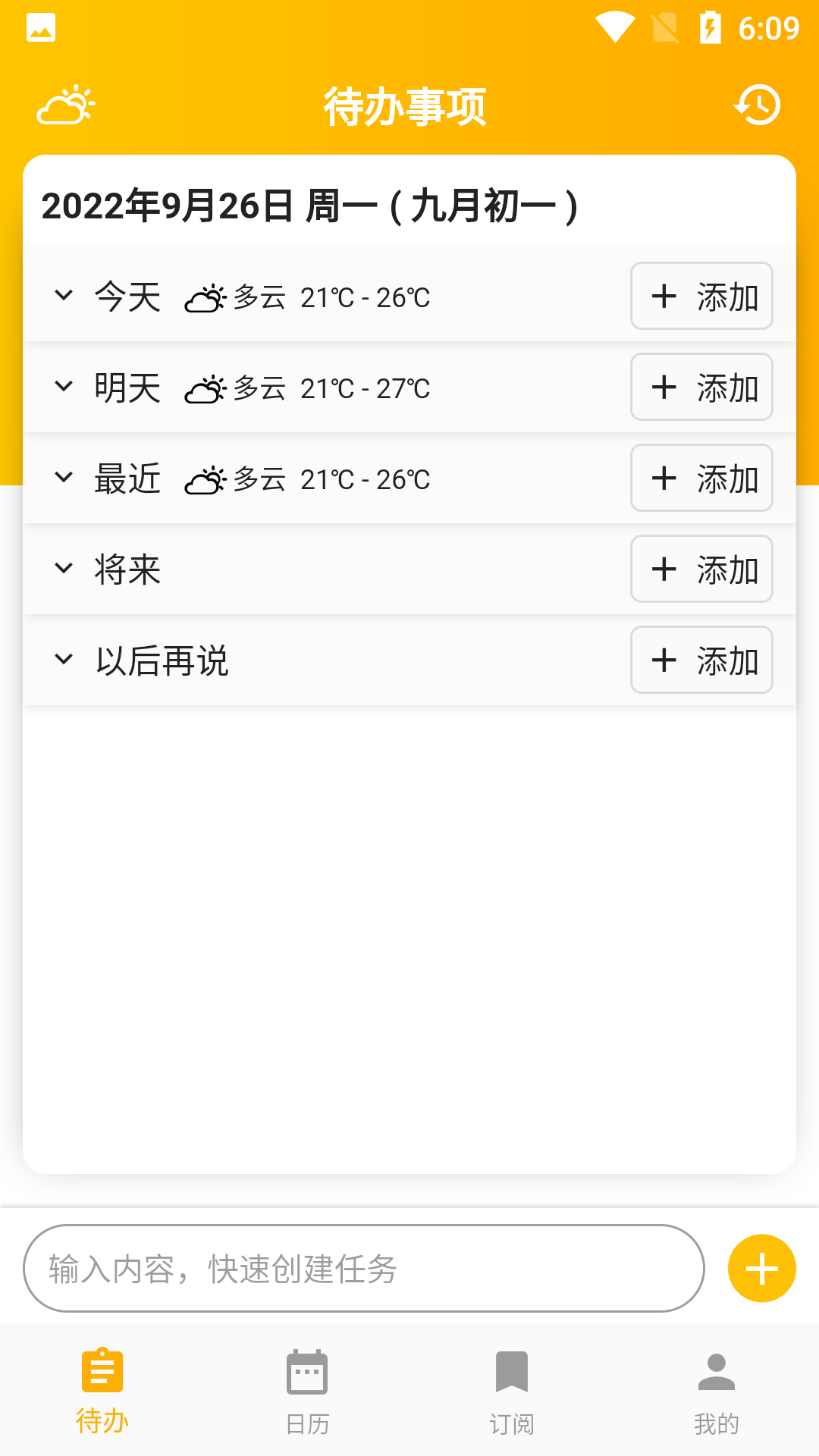Toggle the 将来 section chevron
Screen dimensions: 819x1456
pyautogui.click(x=64, y=568)
